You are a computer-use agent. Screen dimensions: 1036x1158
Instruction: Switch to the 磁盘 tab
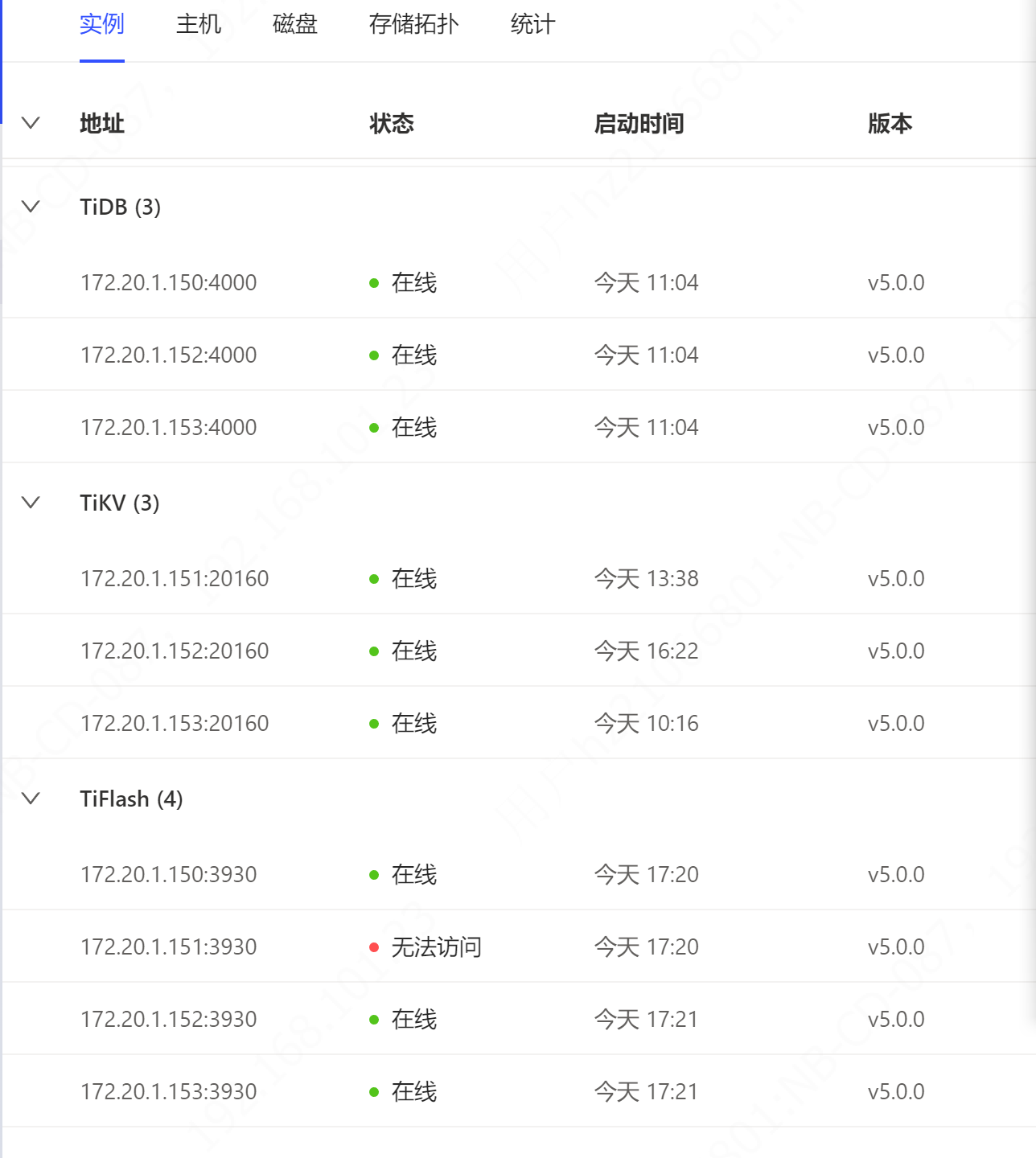pos(294,24)
